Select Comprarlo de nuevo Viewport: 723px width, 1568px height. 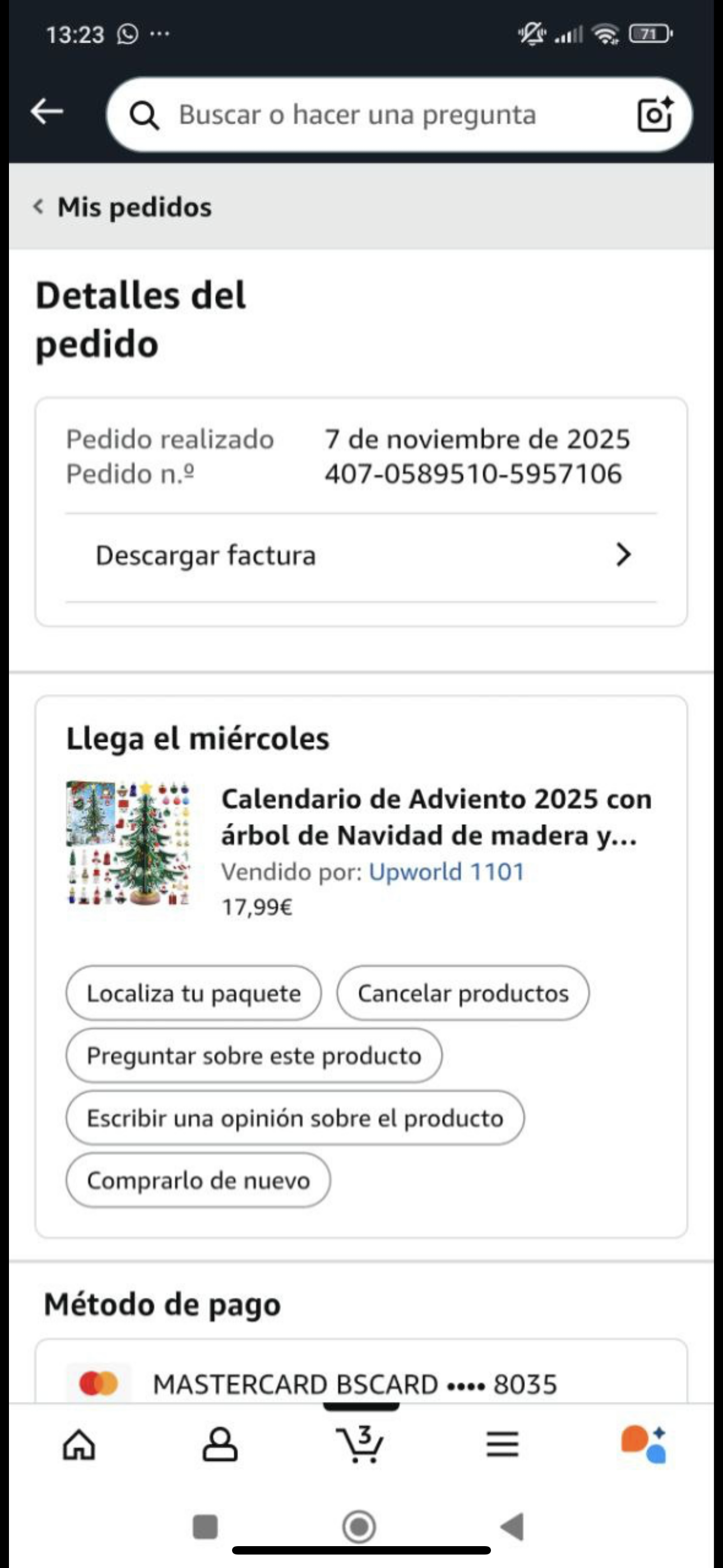click(x=198, y=1180)
